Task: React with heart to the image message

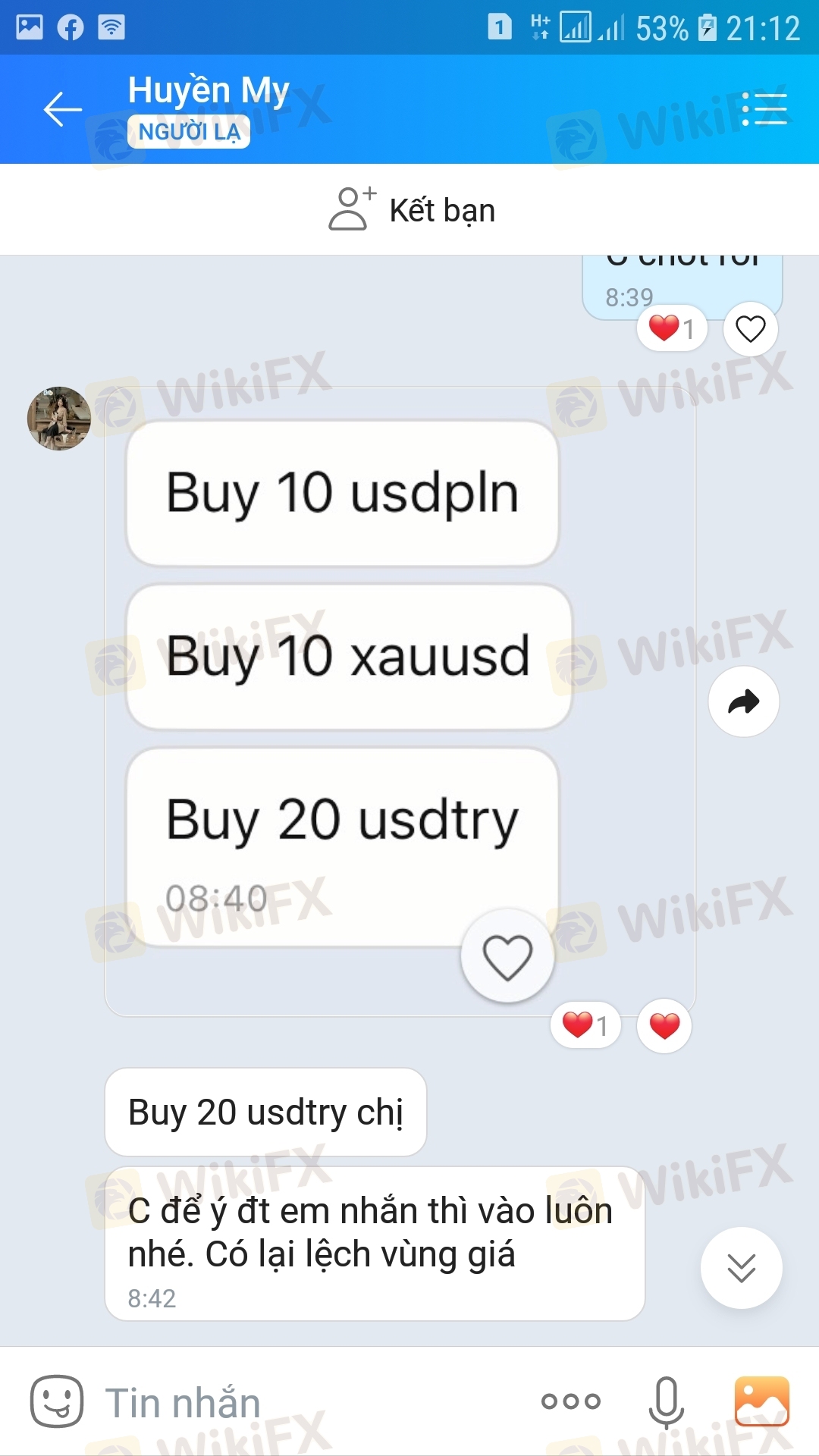Action: pyautogui.click(x=664, y=1026)
